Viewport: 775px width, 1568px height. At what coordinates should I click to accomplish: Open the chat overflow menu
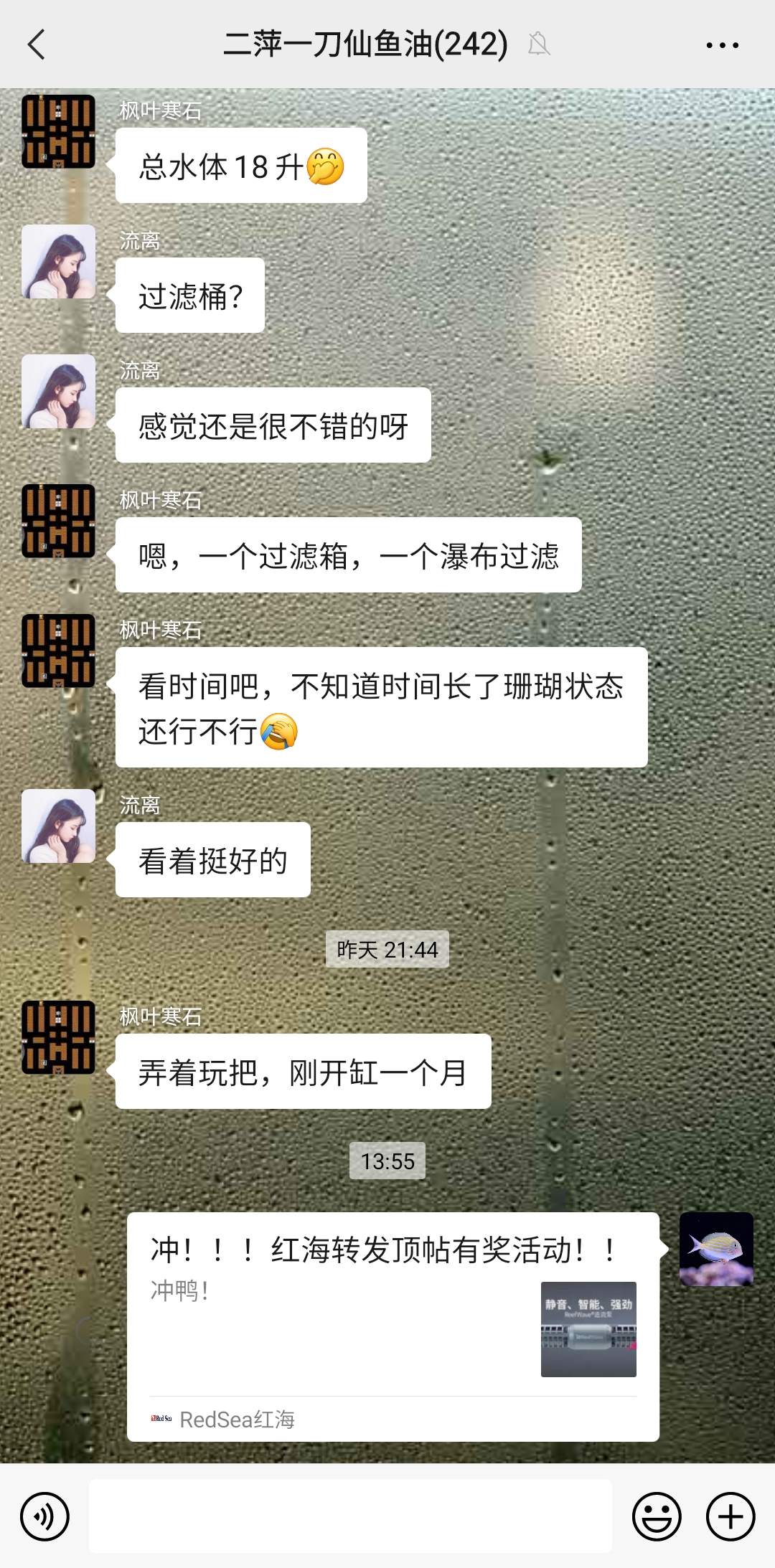722,45
